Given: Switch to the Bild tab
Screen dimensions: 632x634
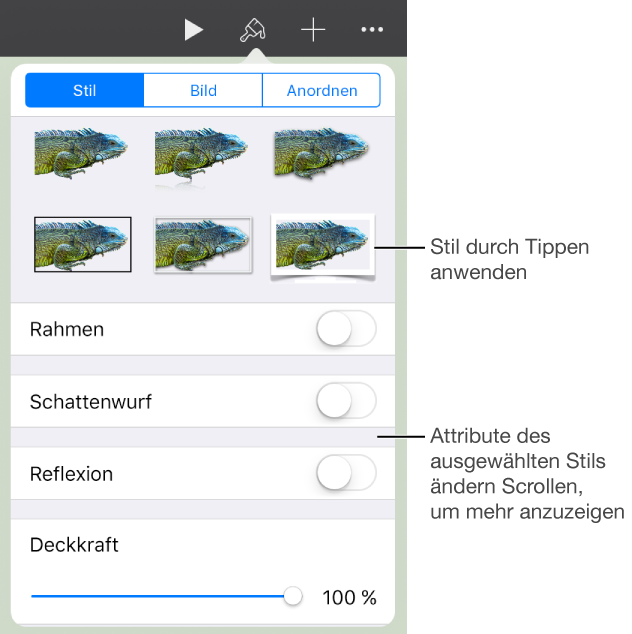Looking at the screenshot, I should tap(203, 90).
